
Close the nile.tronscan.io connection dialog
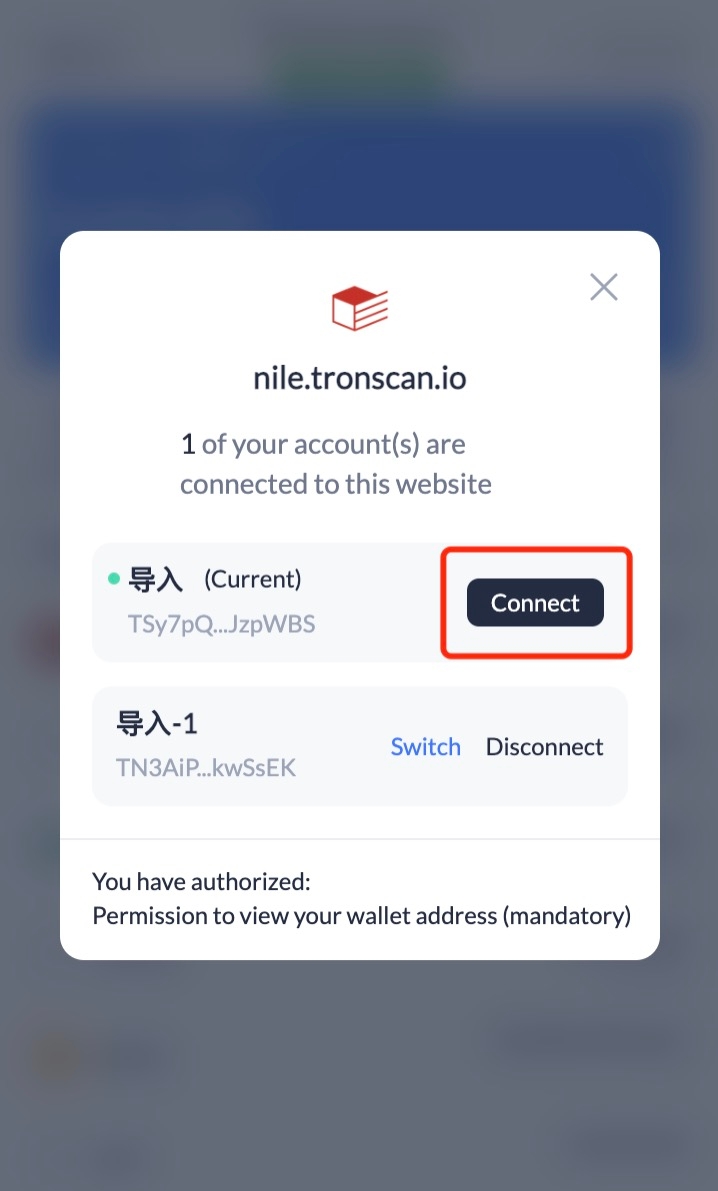(604, 287)
